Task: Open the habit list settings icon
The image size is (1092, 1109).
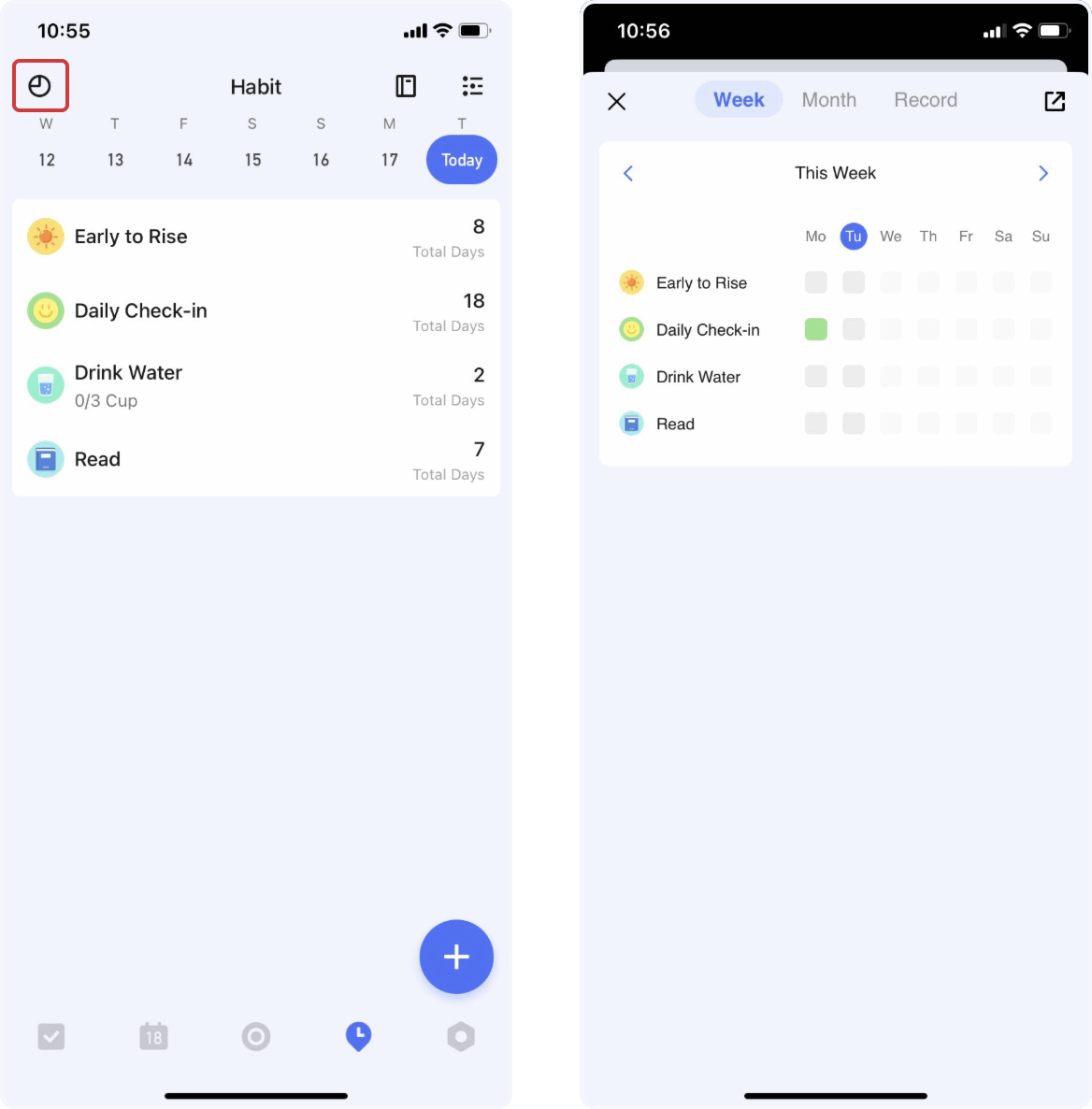Action: [x=473, y=86]
